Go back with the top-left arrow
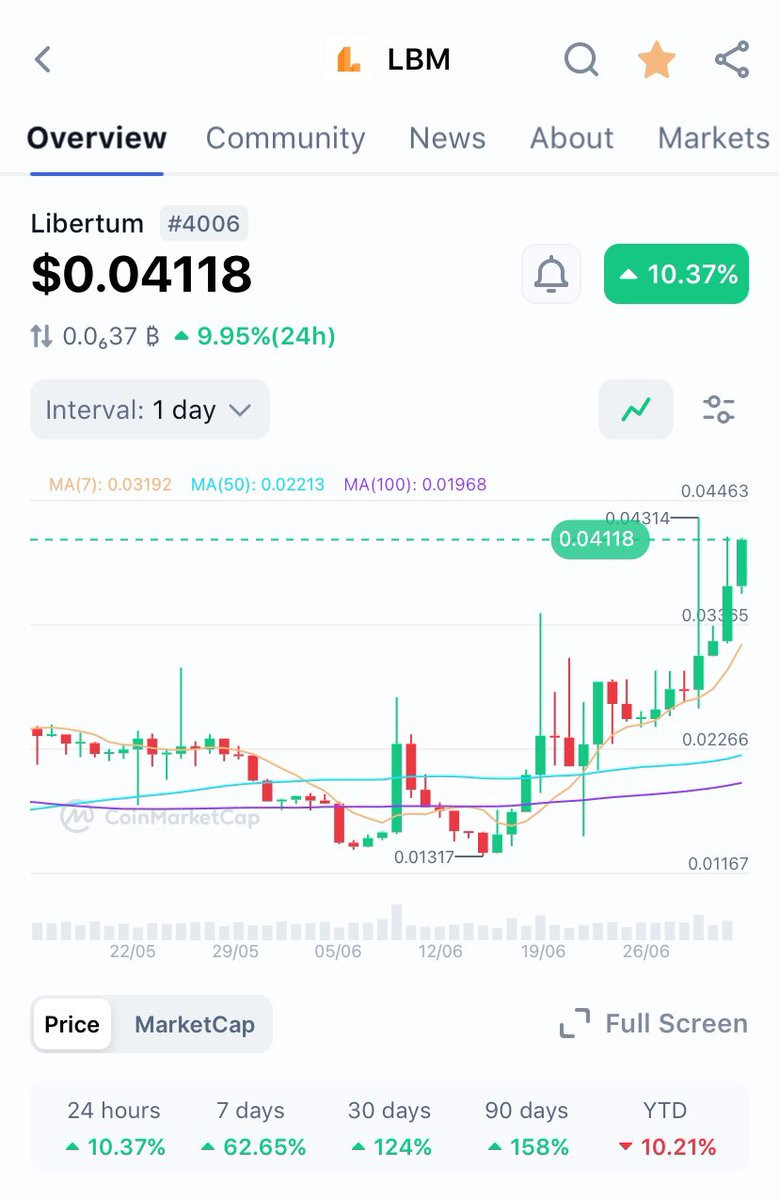The height and width of the screenshot is (1200, 779). pos(42,60)
